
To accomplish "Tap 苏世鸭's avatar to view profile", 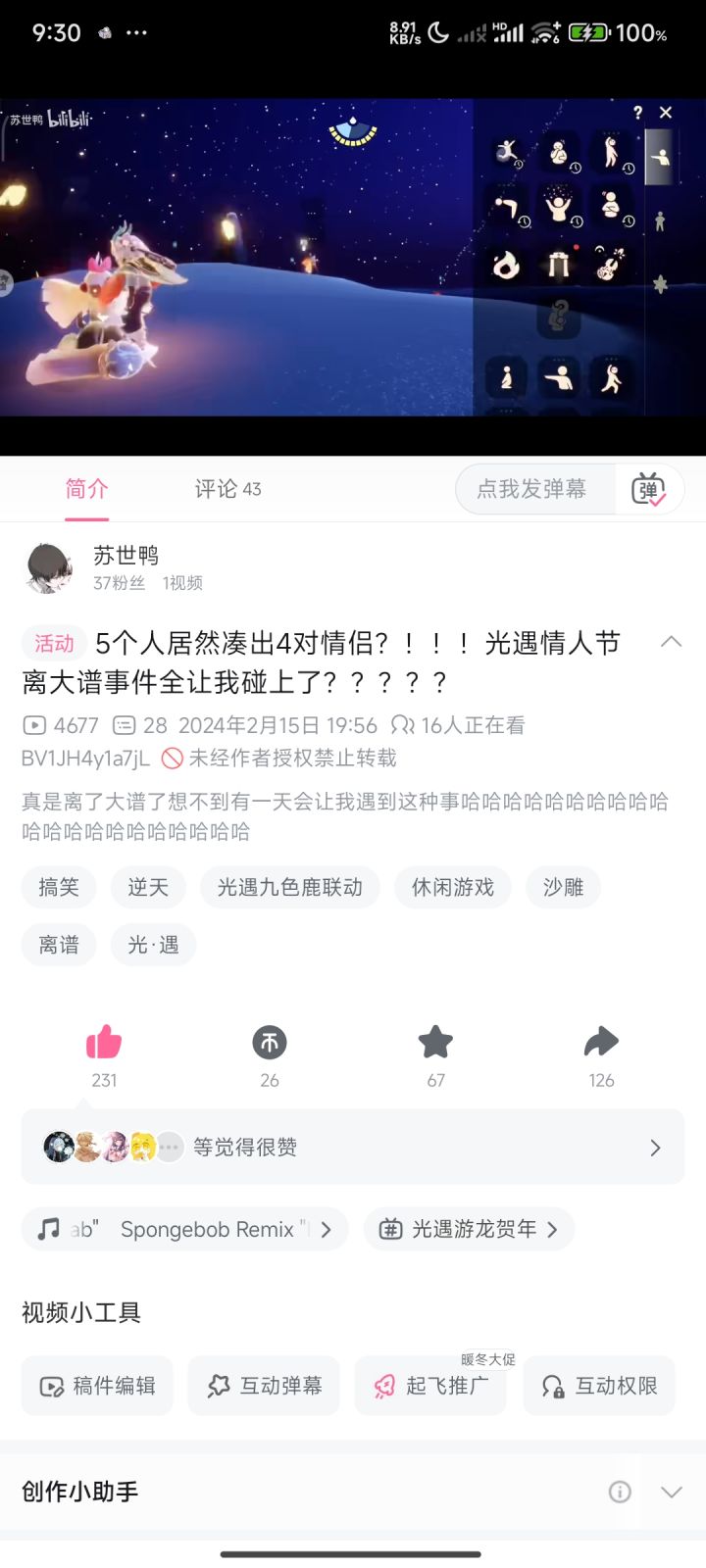I will [x=47, y=568].
